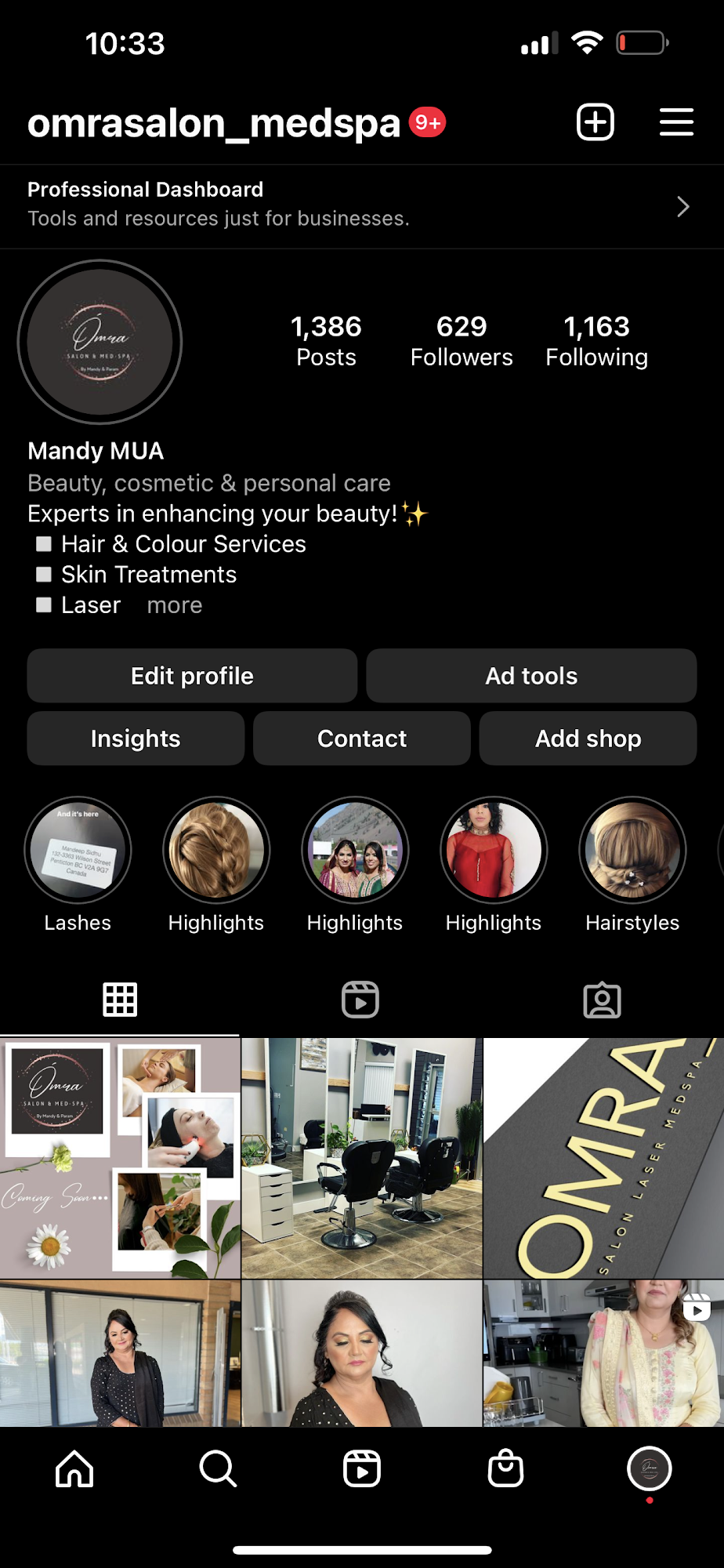View the 629 Followers list
The height and width of the screenshot is (1568, 724).
(x=462, y=341)
